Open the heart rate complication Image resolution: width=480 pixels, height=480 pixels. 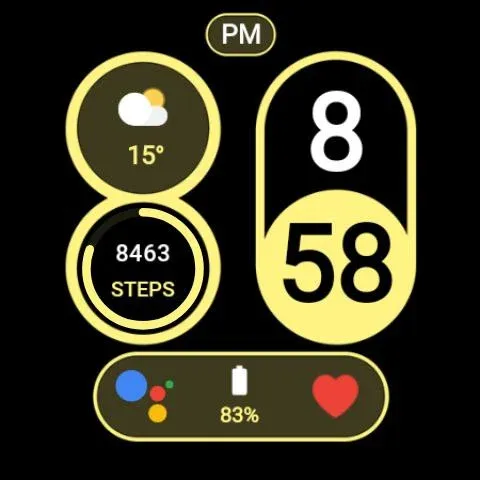[336, 396]
